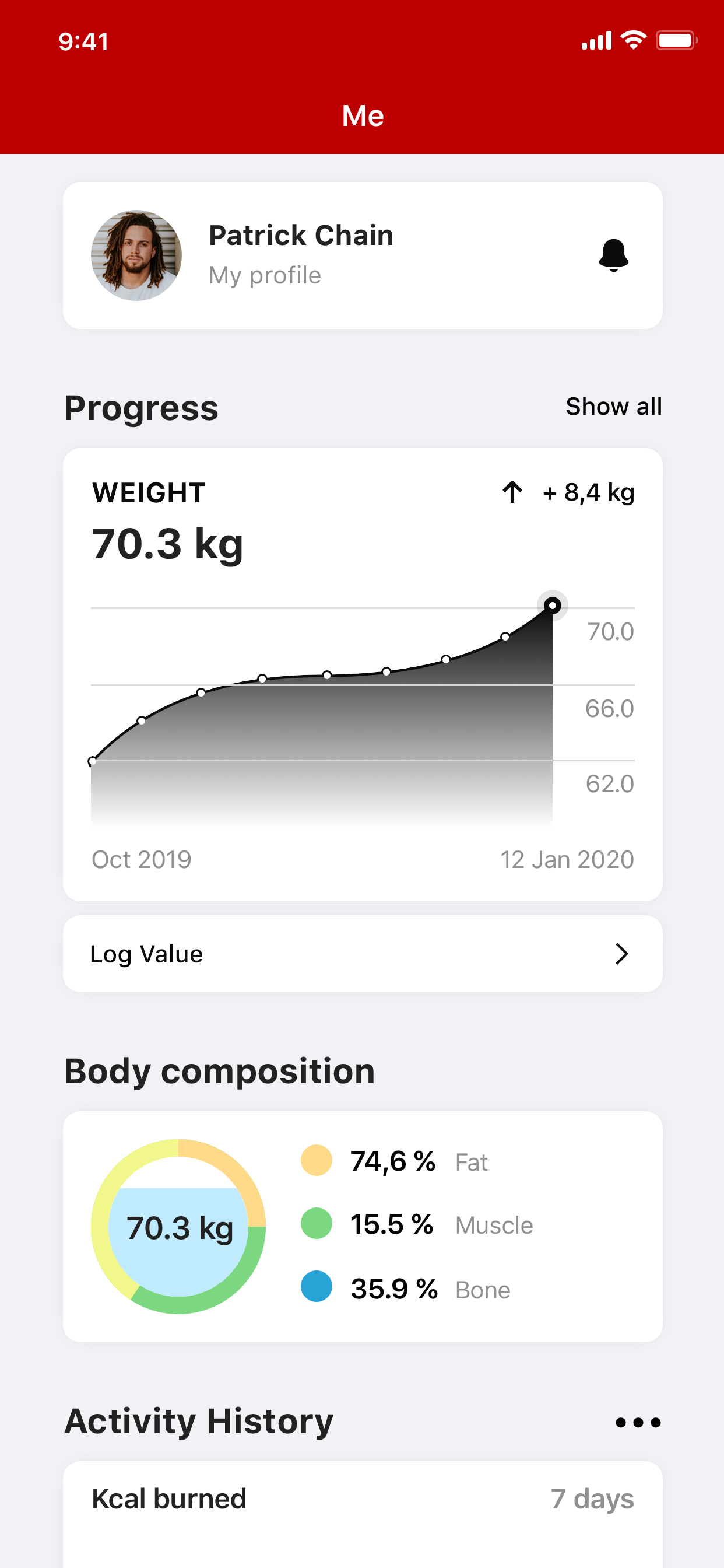Open Patrick Chain's profile
This screenshot has height=1568, width=724.
coord(363,256)
